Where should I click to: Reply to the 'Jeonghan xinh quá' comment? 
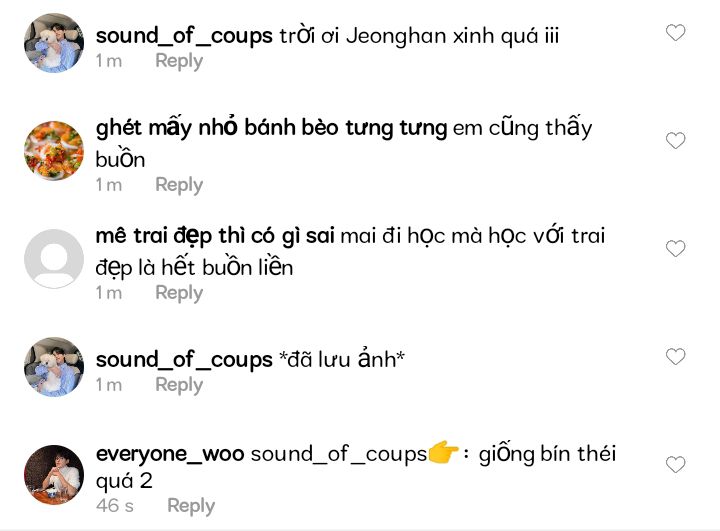[x=179, y=62]
